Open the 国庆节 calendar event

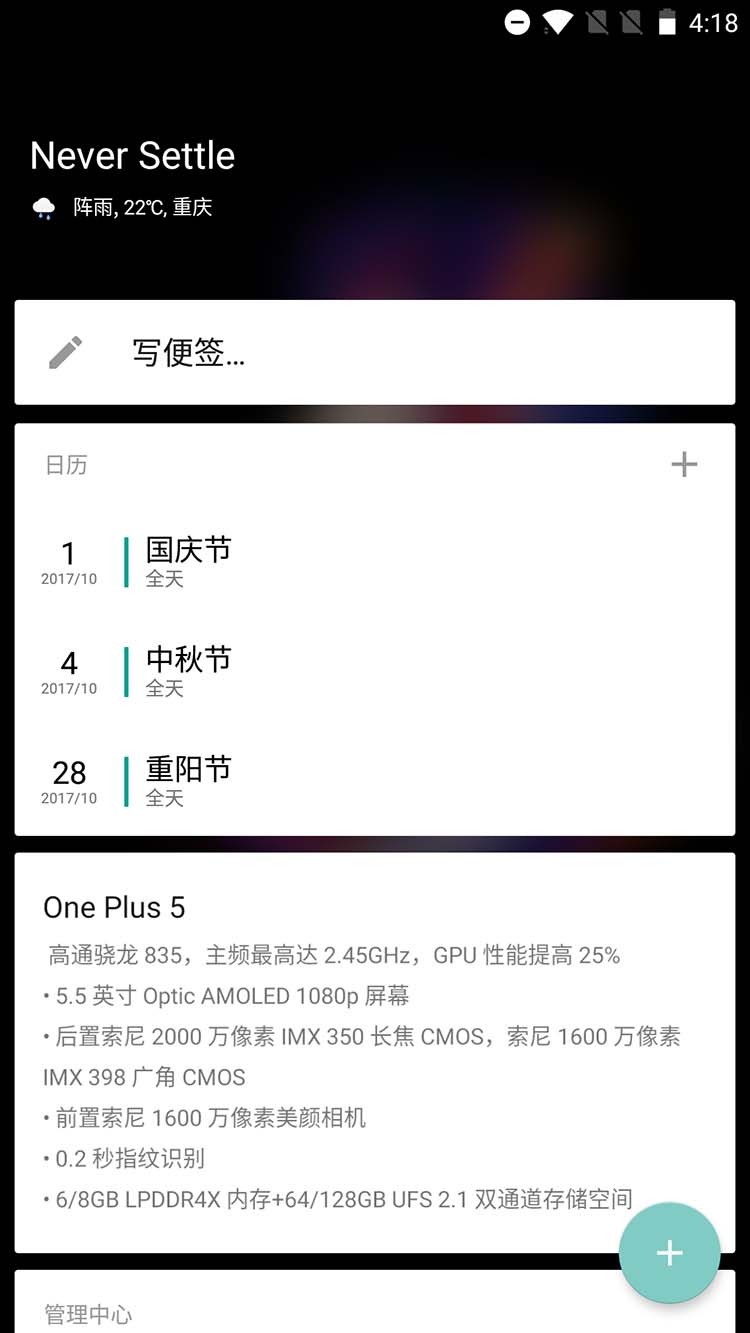[375, 561]
